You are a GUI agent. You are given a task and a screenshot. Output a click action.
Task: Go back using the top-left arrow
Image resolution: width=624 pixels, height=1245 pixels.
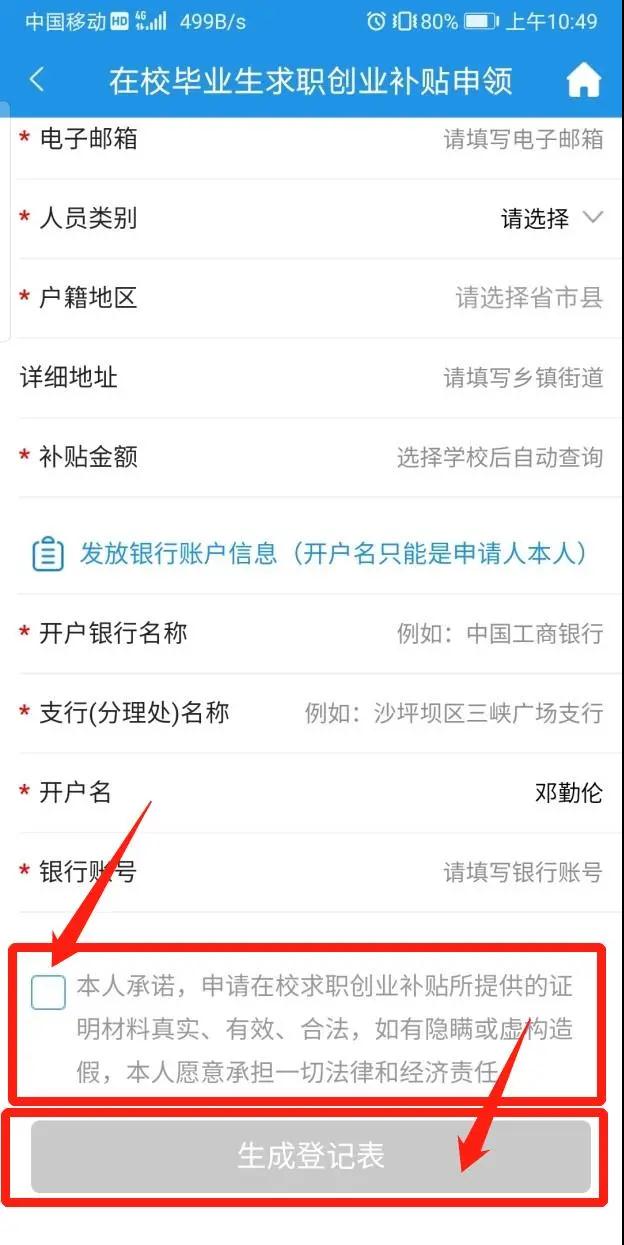37,80
